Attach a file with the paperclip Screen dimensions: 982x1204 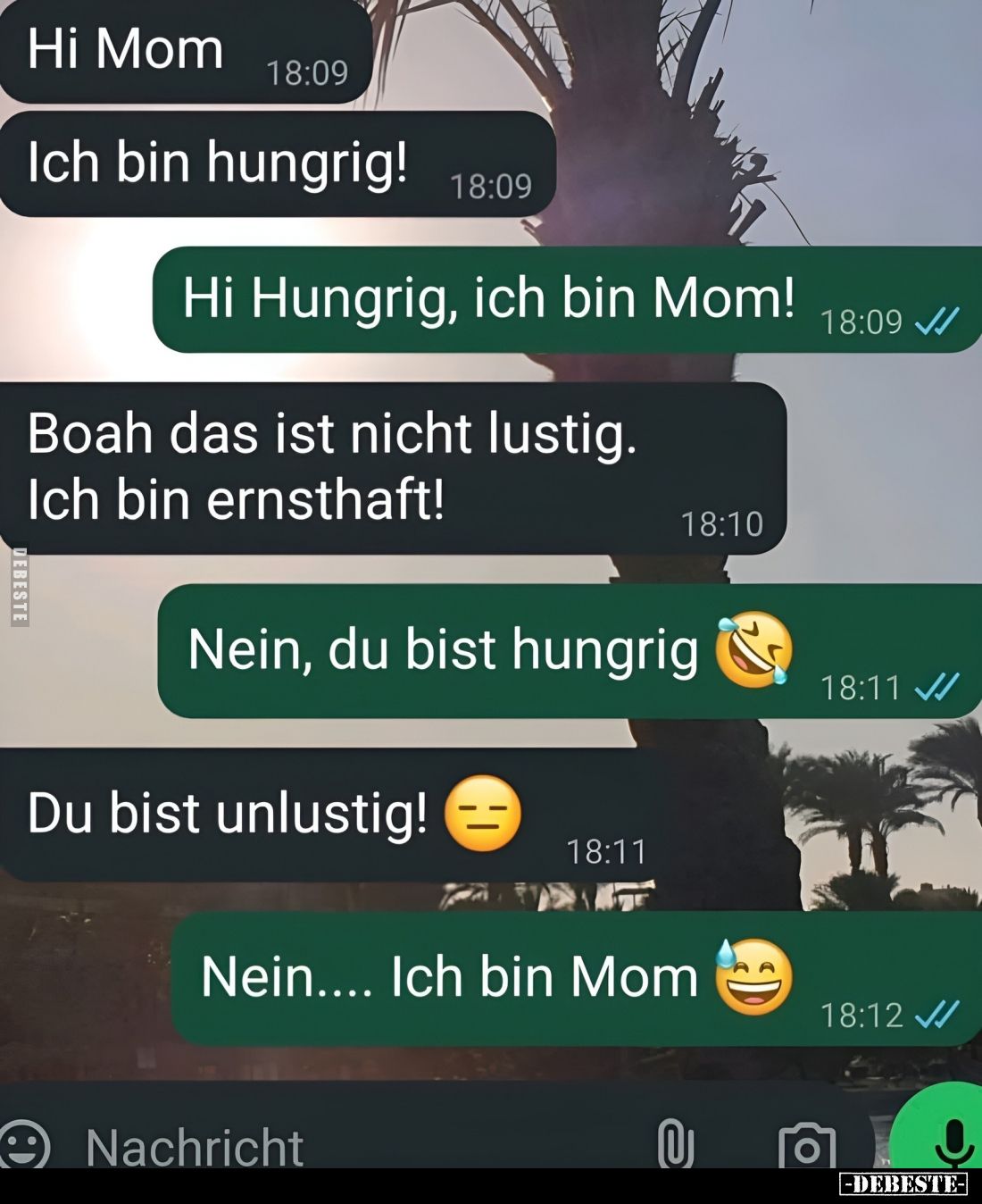coord(676,1144)
